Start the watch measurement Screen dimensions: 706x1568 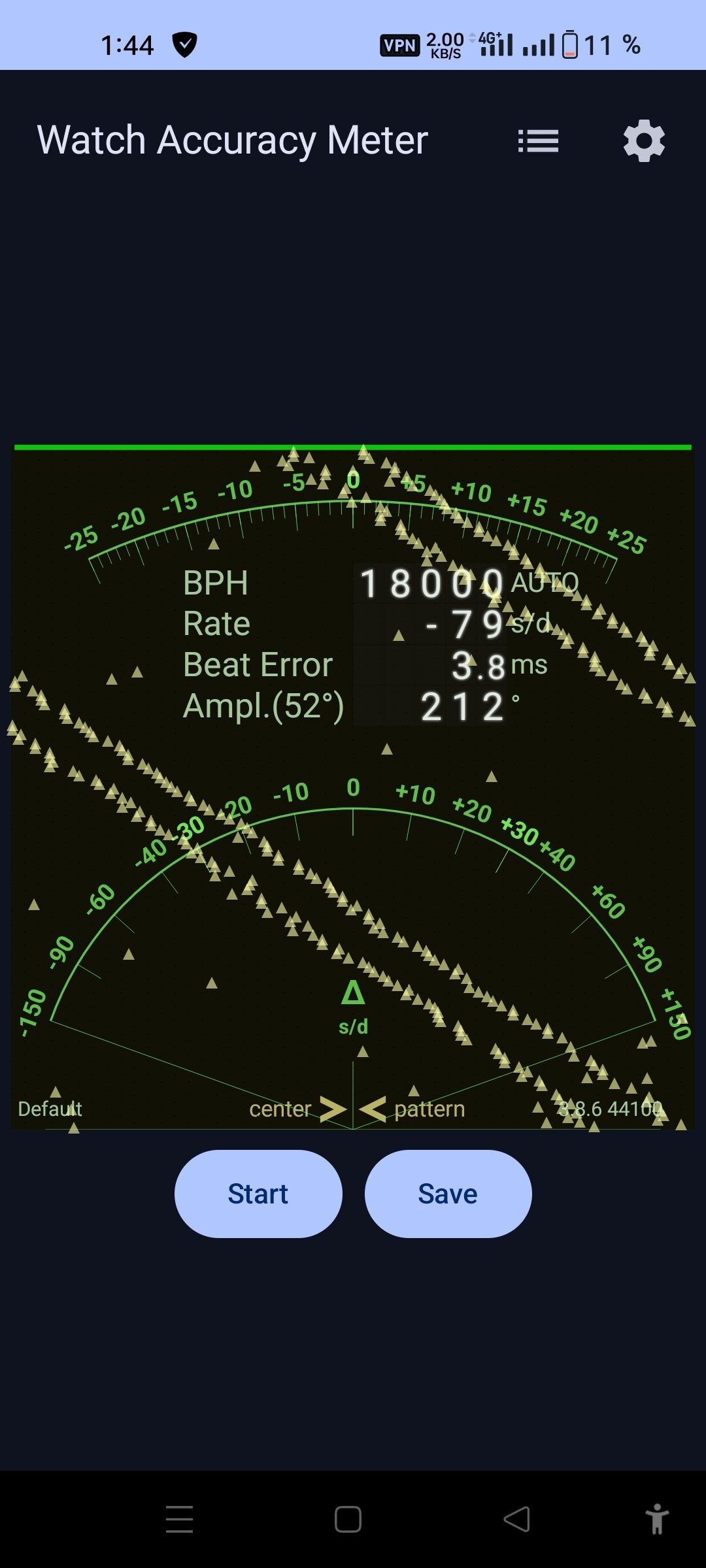tap(258, 1194)
